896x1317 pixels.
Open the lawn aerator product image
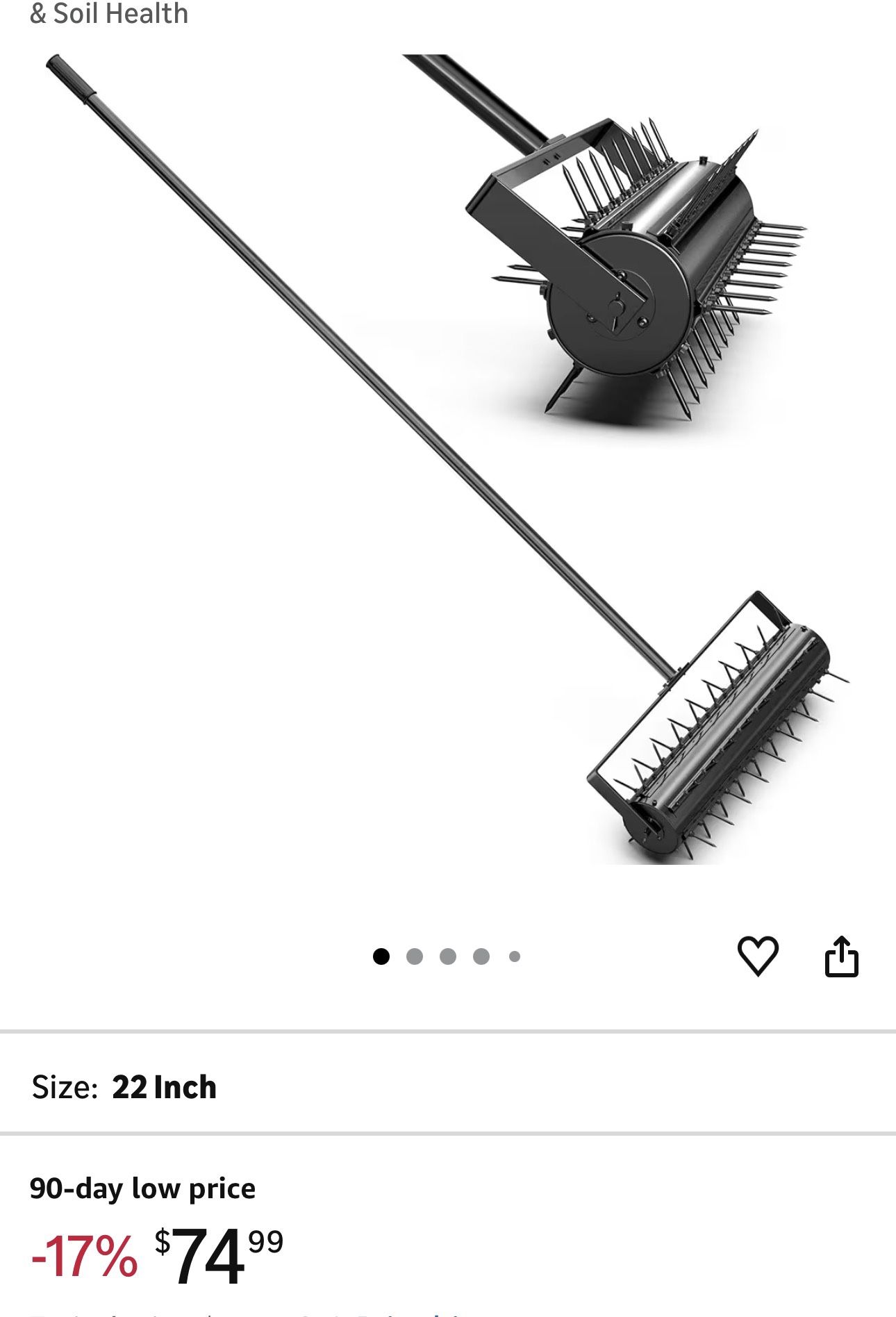click(448, 458)
